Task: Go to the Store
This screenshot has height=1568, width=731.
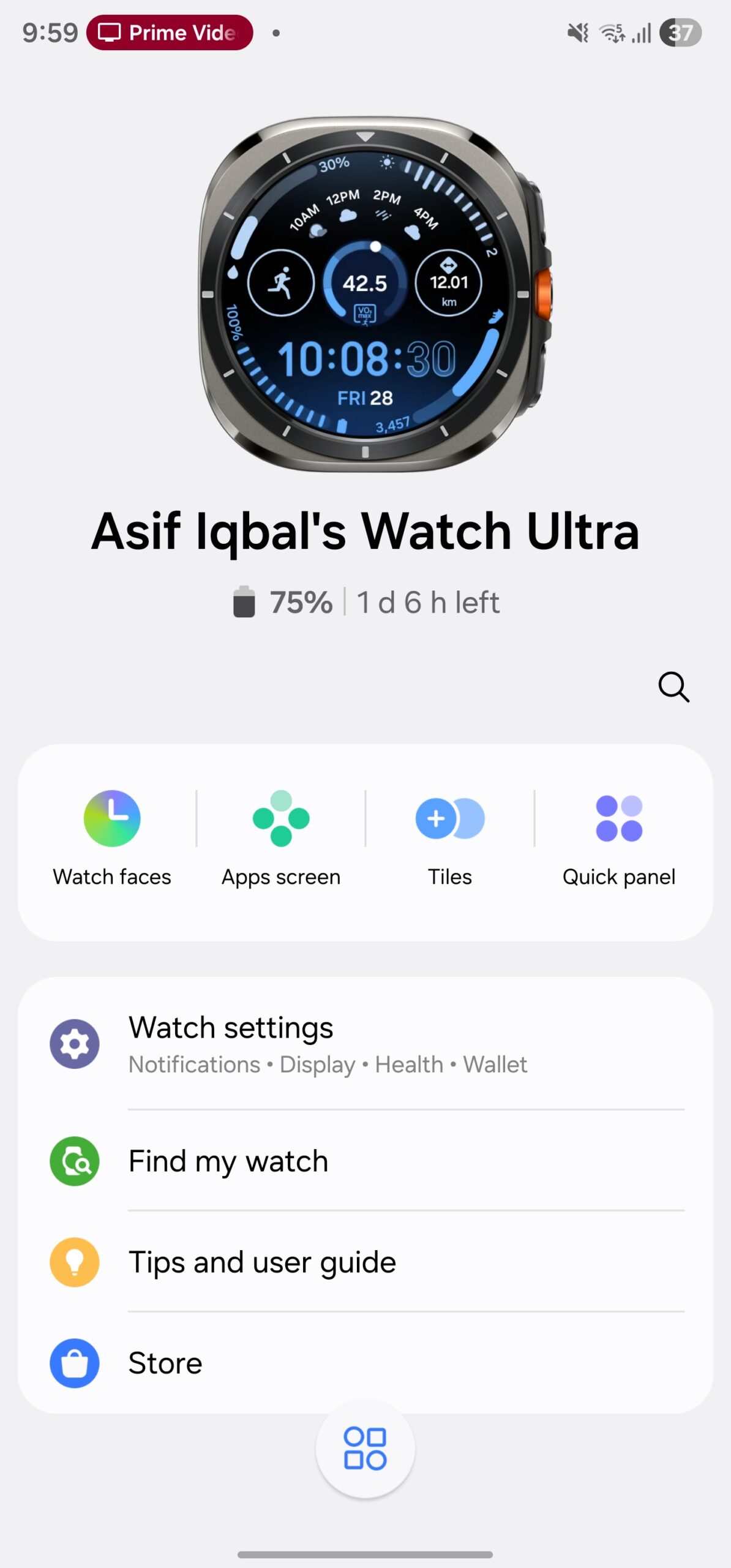Action: coord(365,1363)
